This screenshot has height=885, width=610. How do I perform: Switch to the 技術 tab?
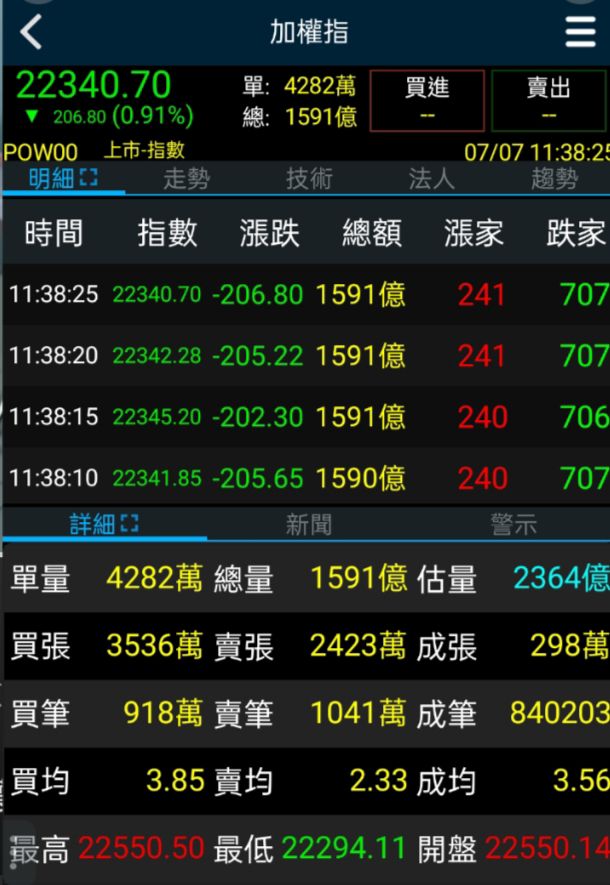tap(309, 179)
